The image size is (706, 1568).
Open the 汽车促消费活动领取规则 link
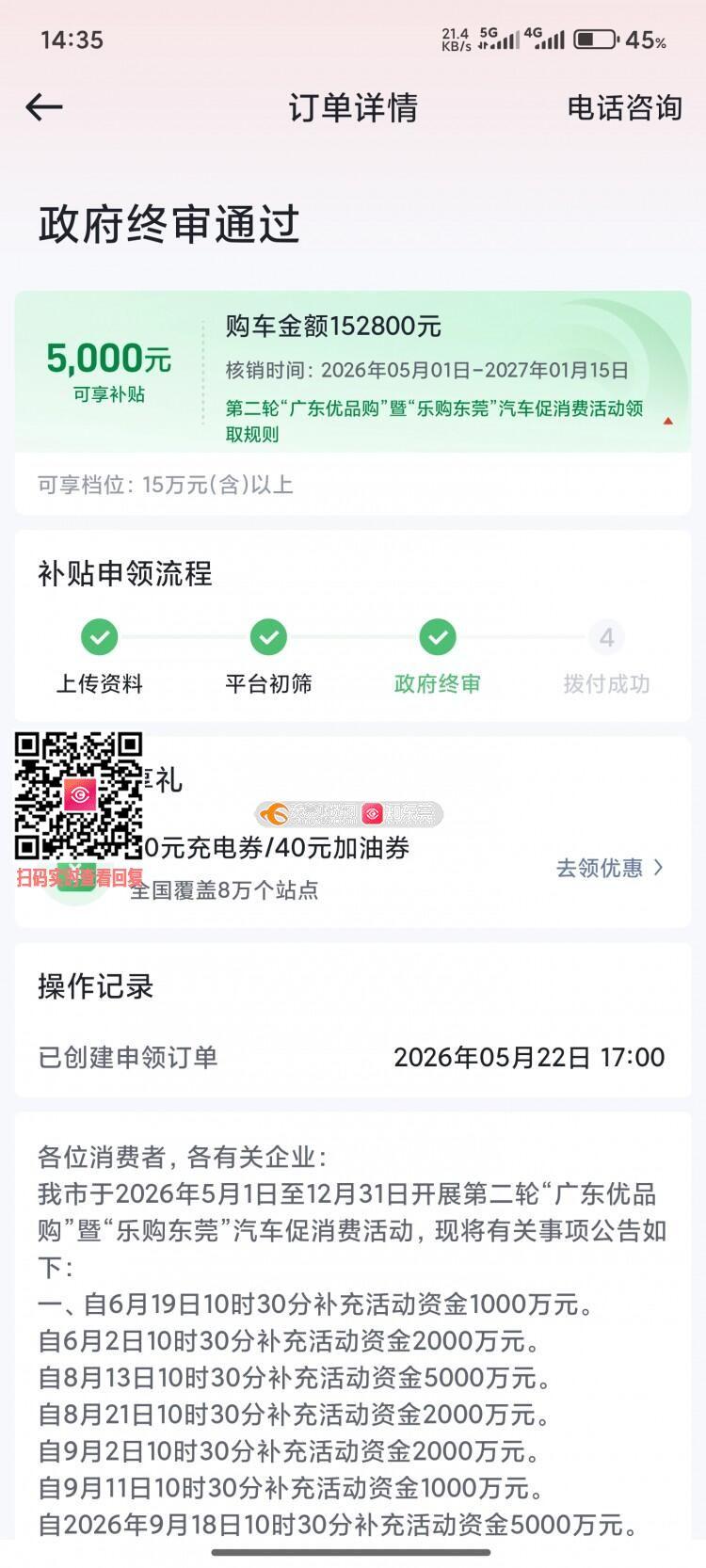pos(434,421)
